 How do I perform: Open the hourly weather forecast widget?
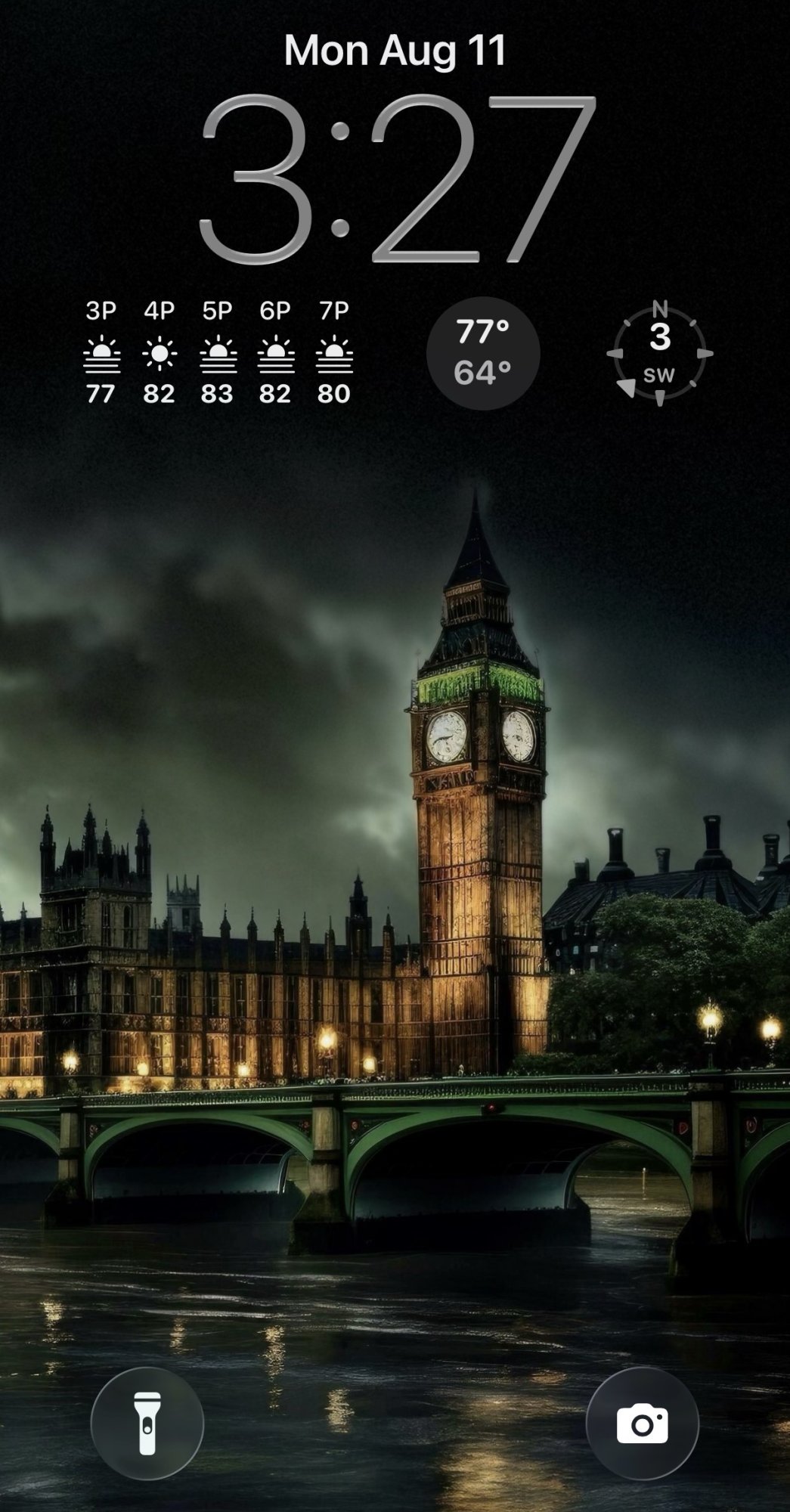[217, 352]
